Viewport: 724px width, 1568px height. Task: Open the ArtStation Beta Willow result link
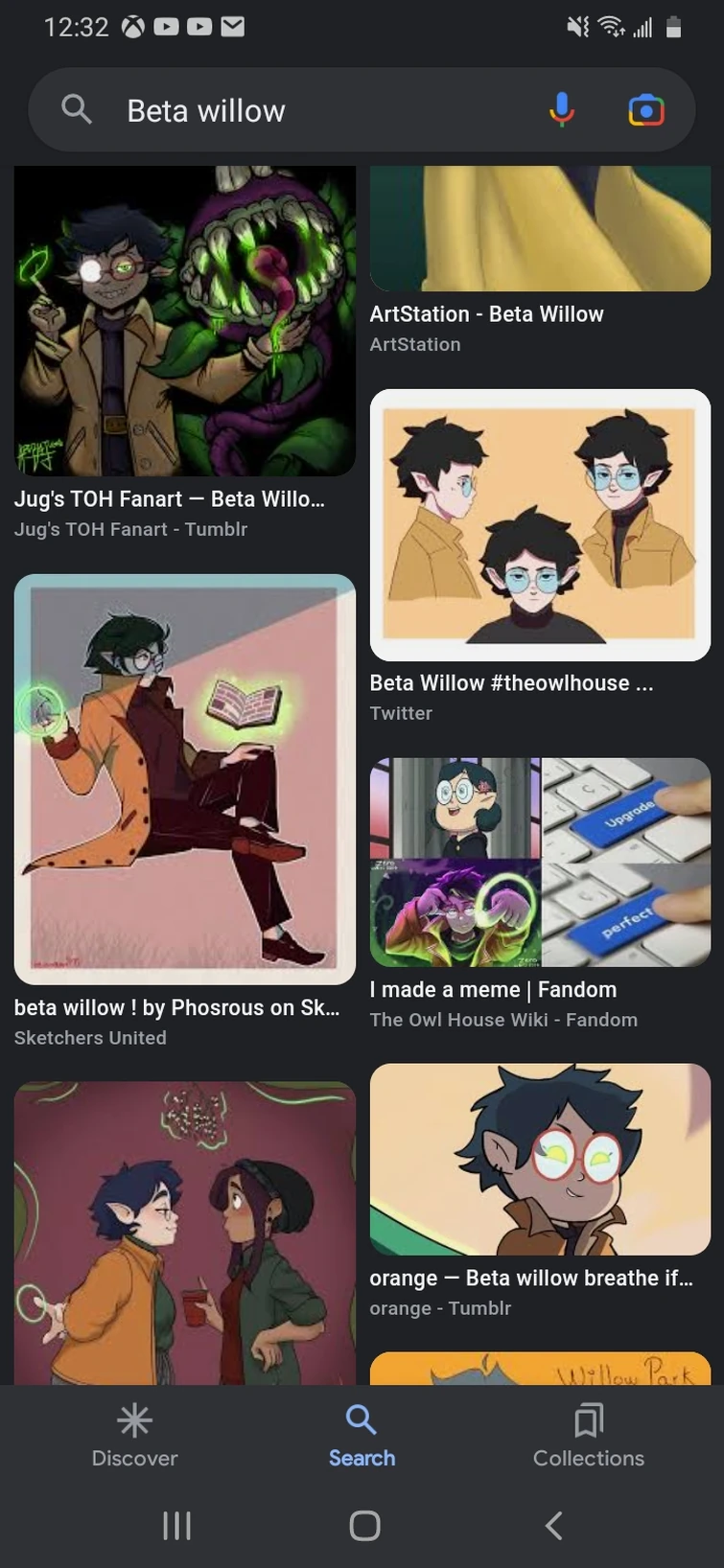click(x=487, y=313)
